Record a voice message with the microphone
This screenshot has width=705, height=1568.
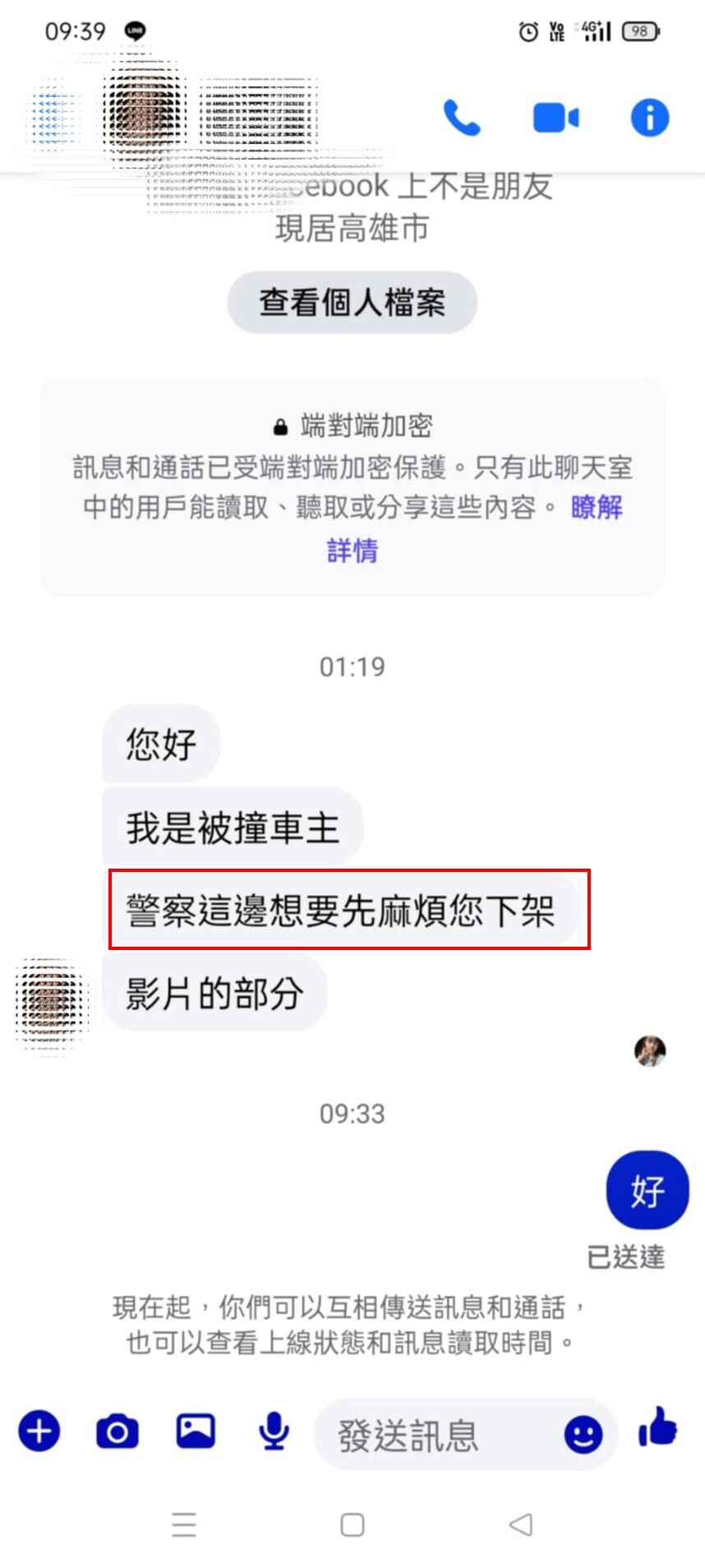pos(273,1430)
